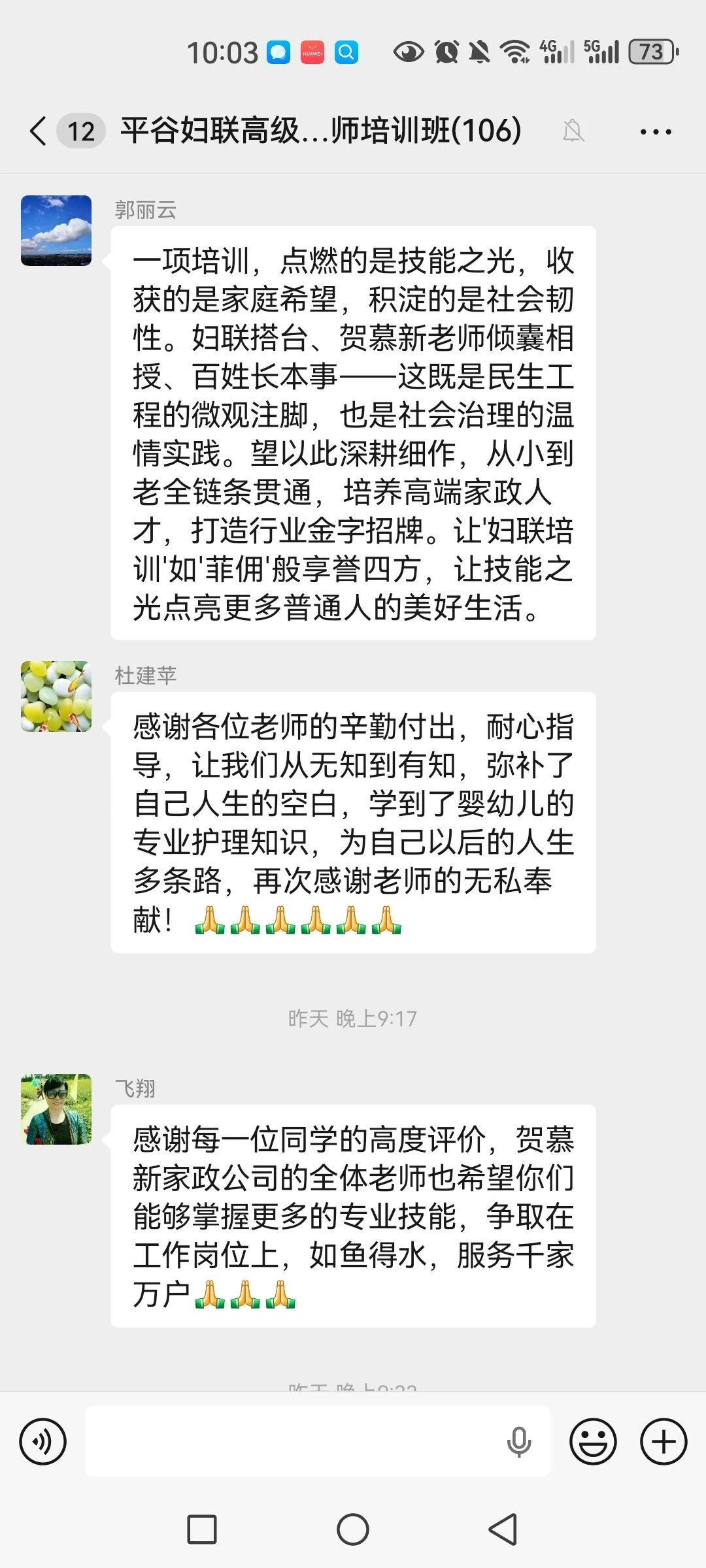This screenshot has height=1568, width=706.
Task: Open the plus attachments menu
Action: click(x=664, y=1441)
